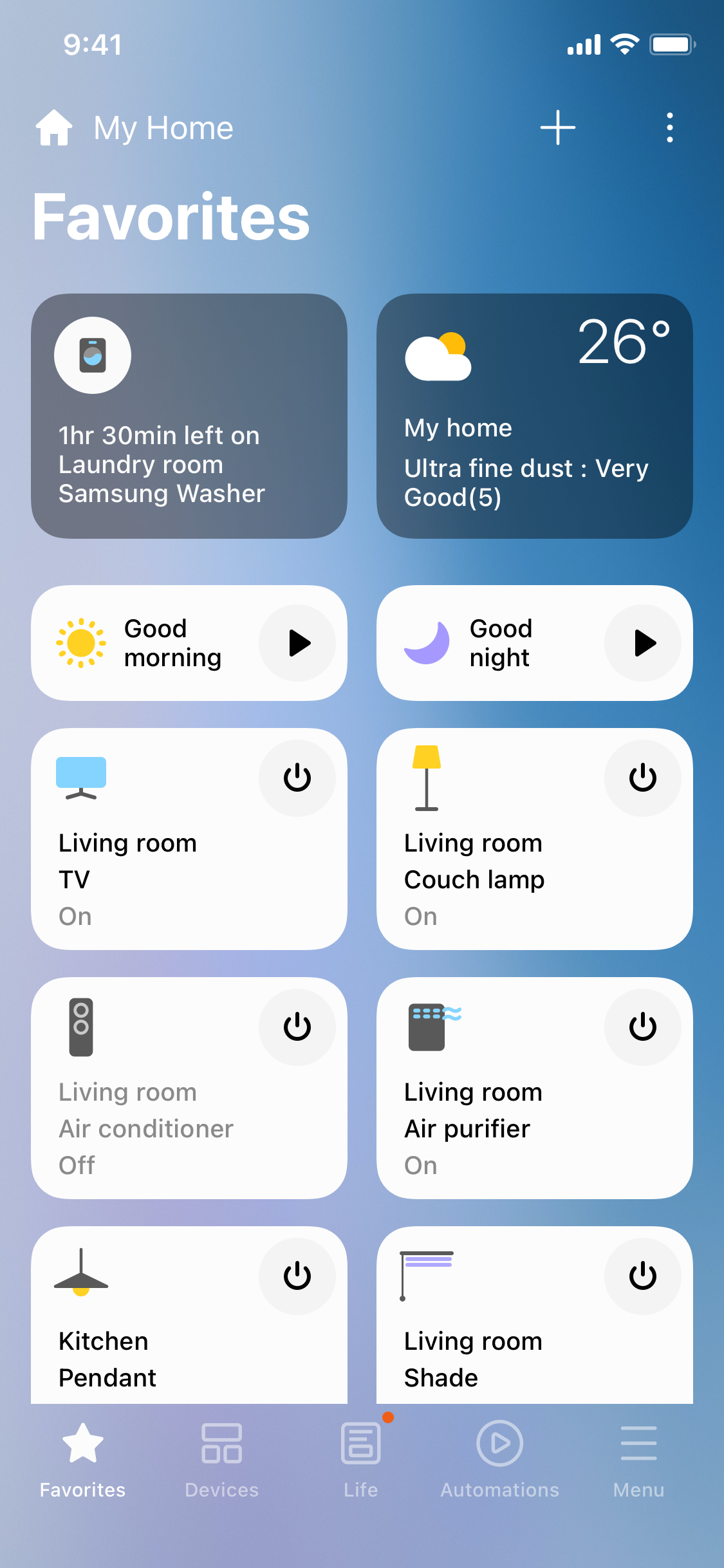The width and height of the screenshot is (724, 1568).
Task: Toggle Living room Shade power button
Action: pos(643,1276)
